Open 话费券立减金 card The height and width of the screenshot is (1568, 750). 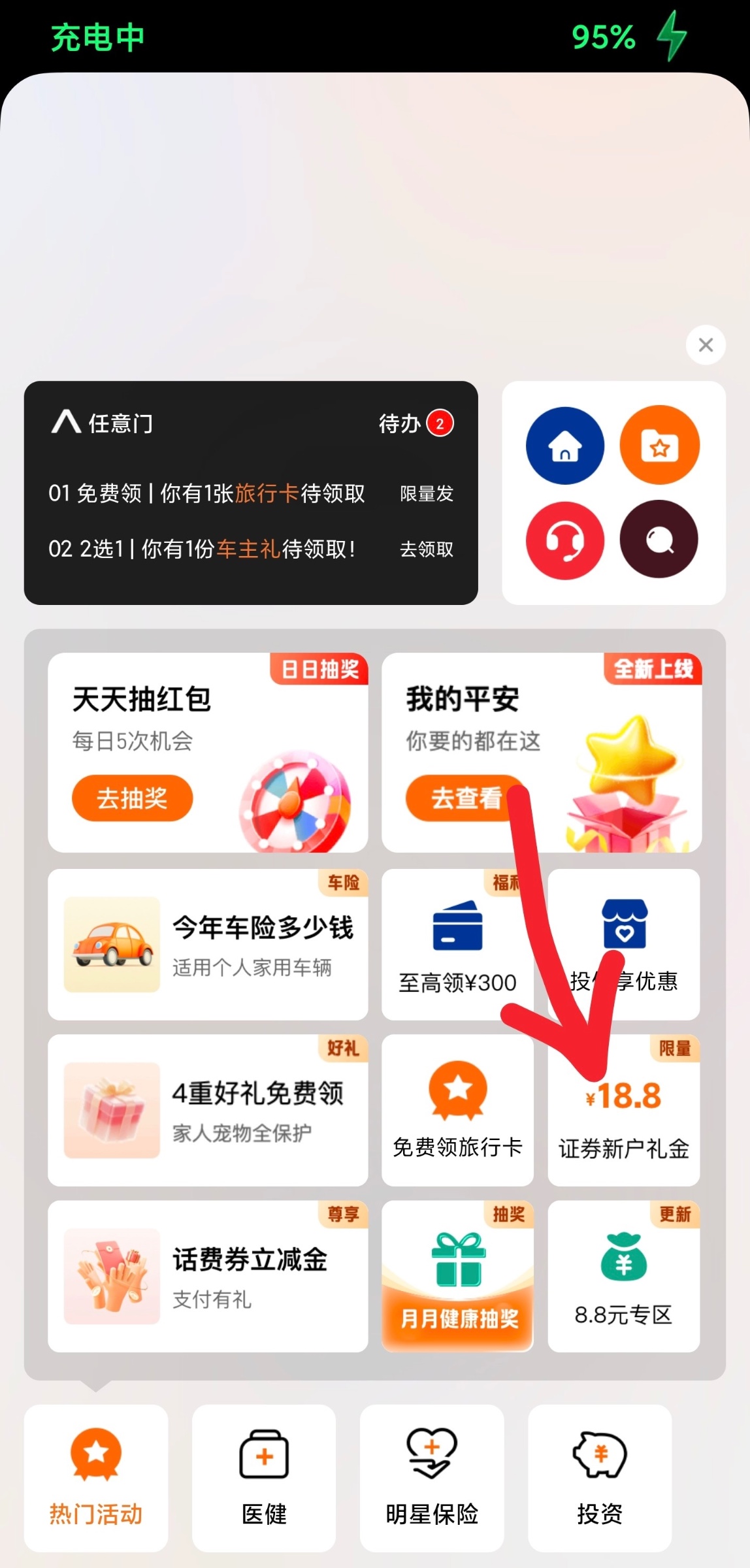tap(208, 1276)
